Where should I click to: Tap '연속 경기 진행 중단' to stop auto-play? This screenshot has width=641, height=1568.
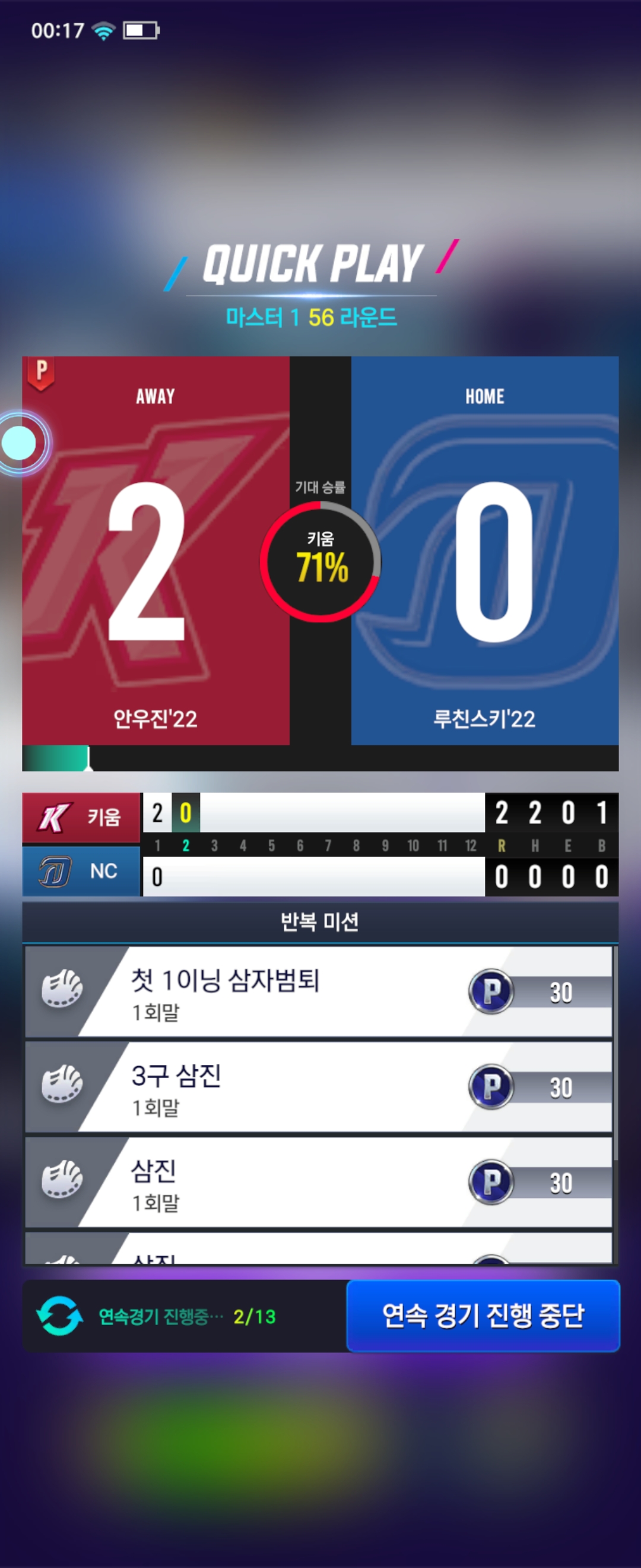pos(483,1316)
